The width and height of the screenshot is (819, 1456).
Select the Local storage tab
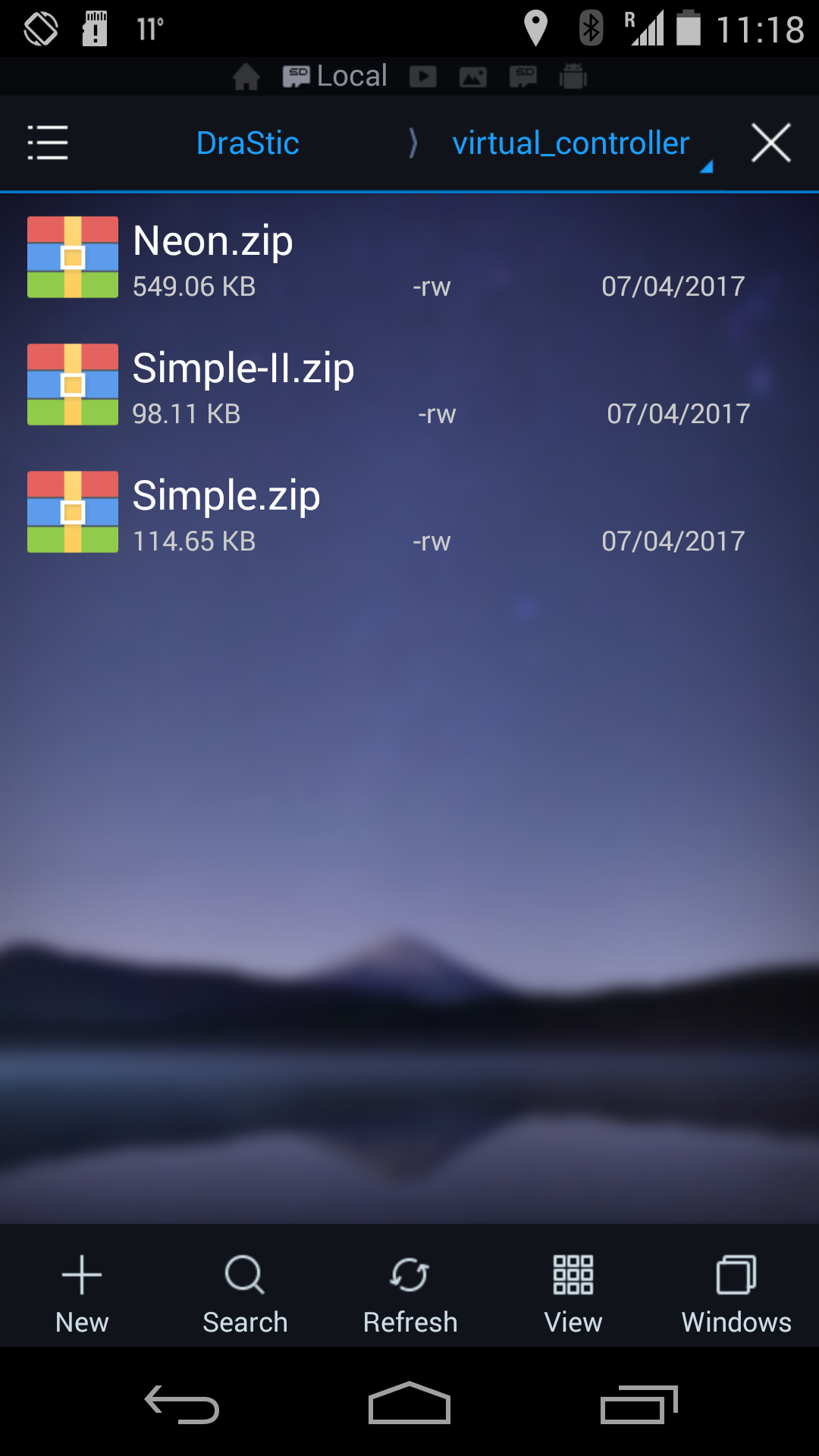click(336, 76)
